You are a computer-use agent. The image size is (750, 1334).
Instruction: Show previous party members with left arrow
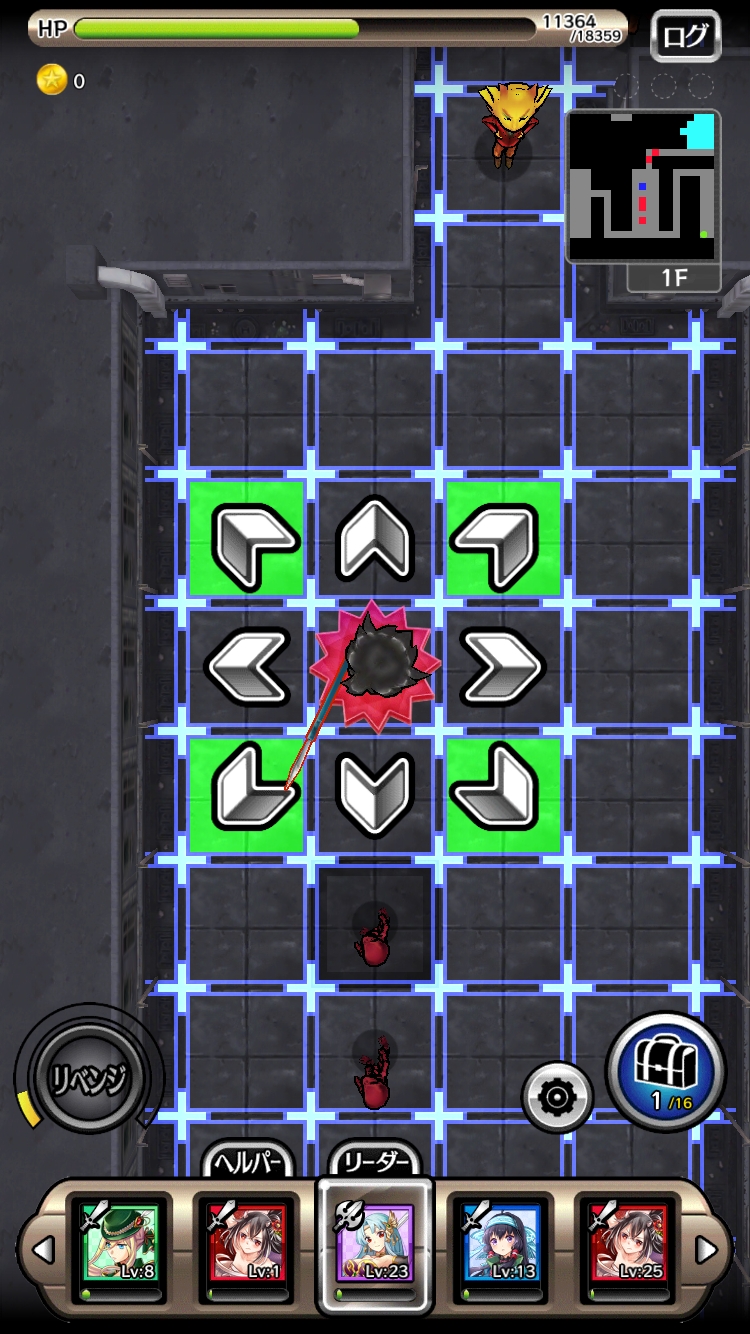click(42, 1250)
